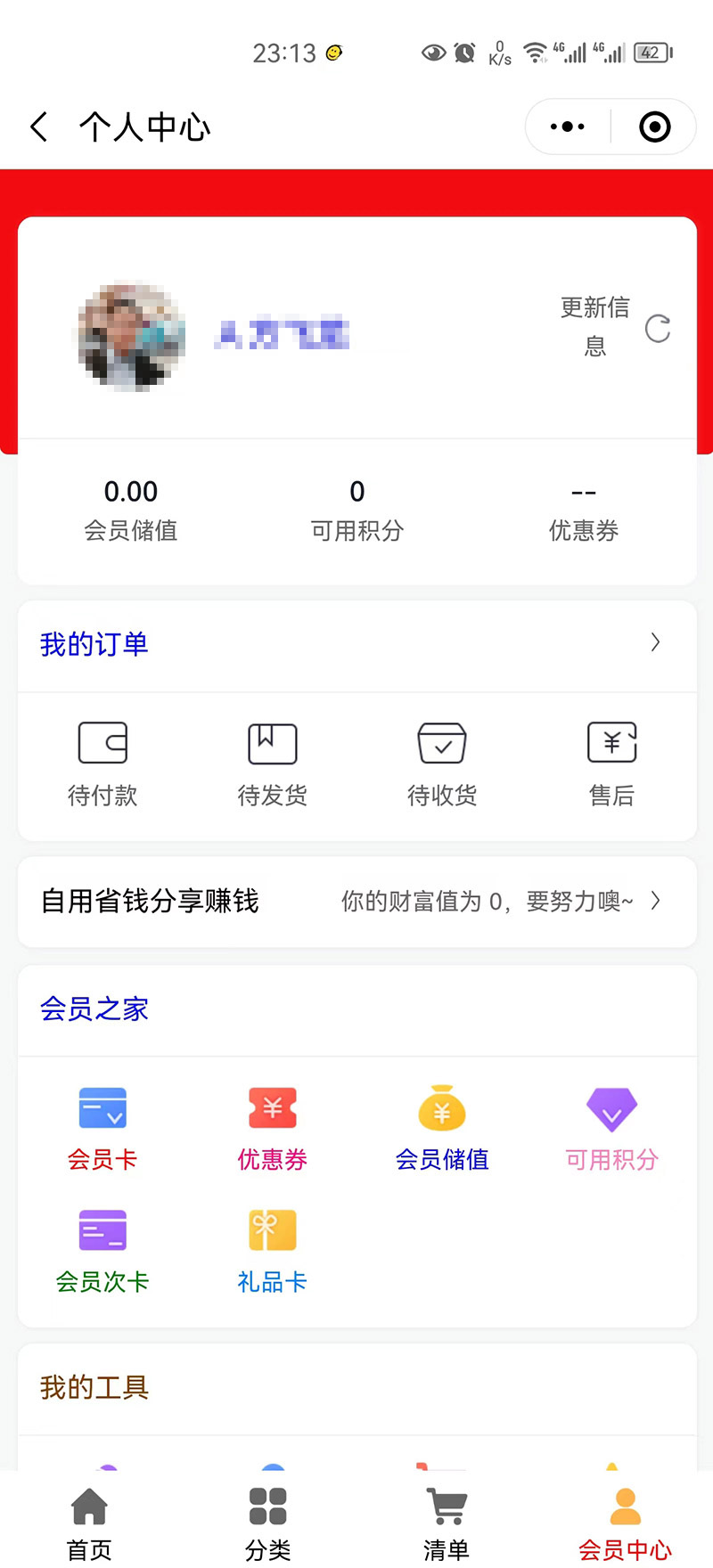The image size is (713, 1568).
Task: Open 我的订单 full order list
Action: pos(356,644)
